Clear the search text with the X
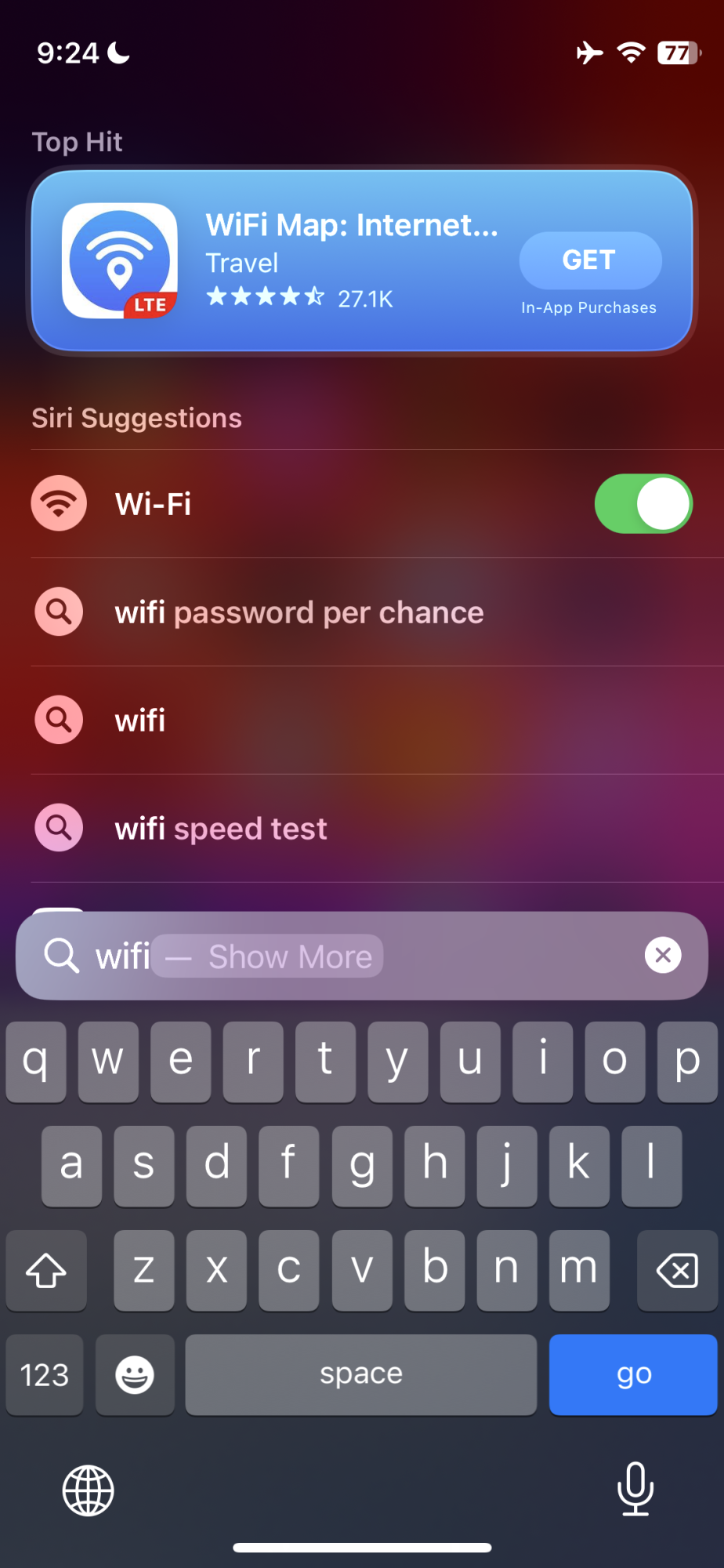The width and height of the screenshot is (724, 1568). [x=663, y=956]
